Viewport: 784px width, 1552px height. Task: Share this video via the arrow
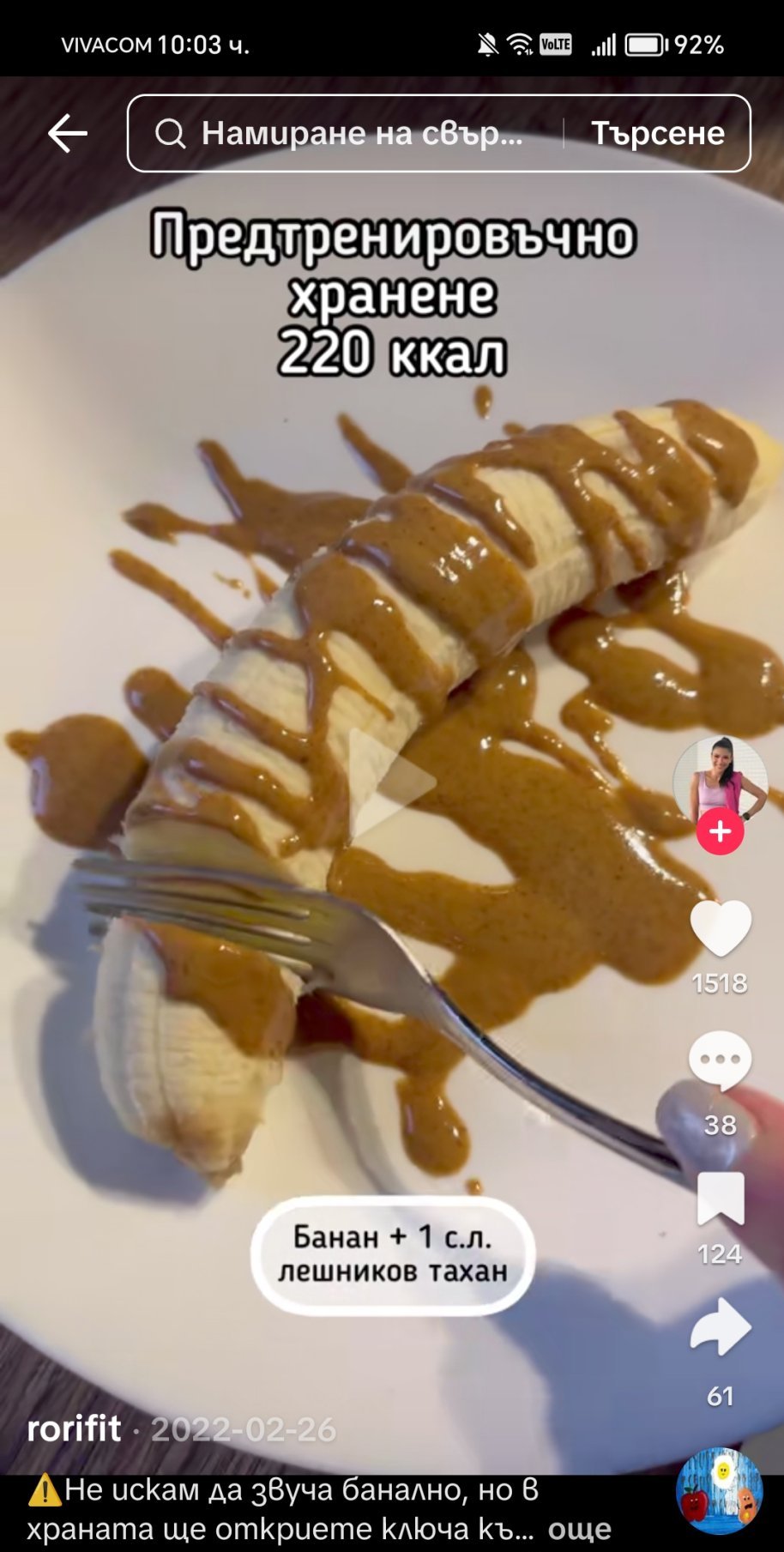pyautogui.click(x=720, y=1327)
